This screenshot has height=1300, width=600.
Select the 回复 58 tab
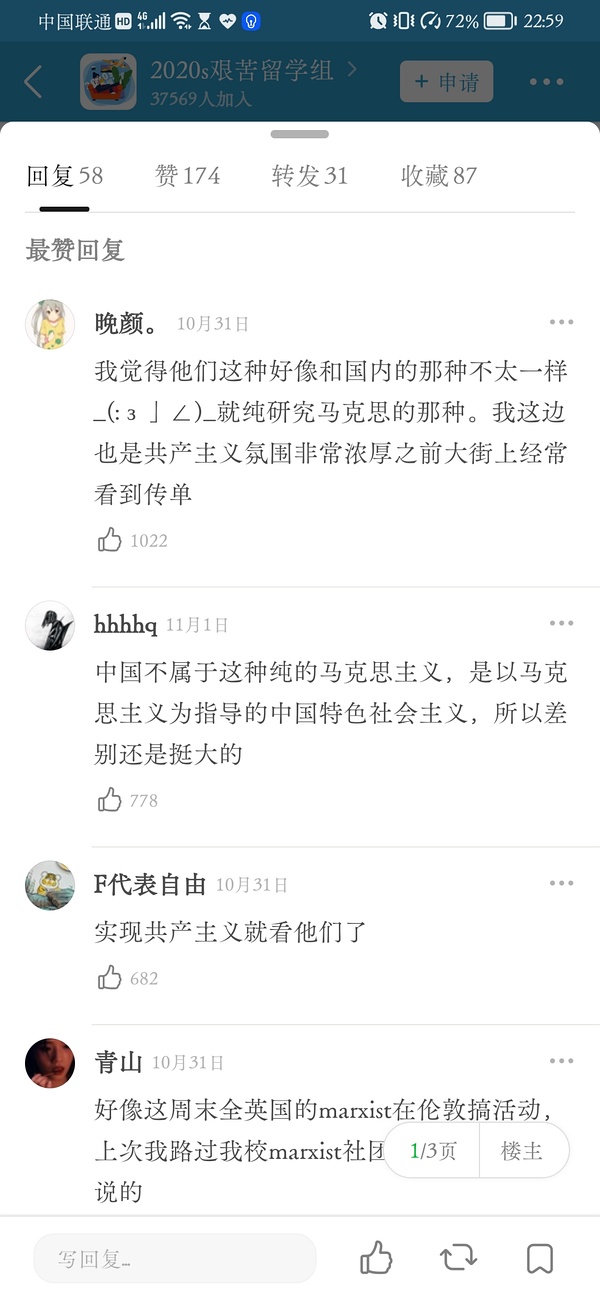click(x=64, y=176)
